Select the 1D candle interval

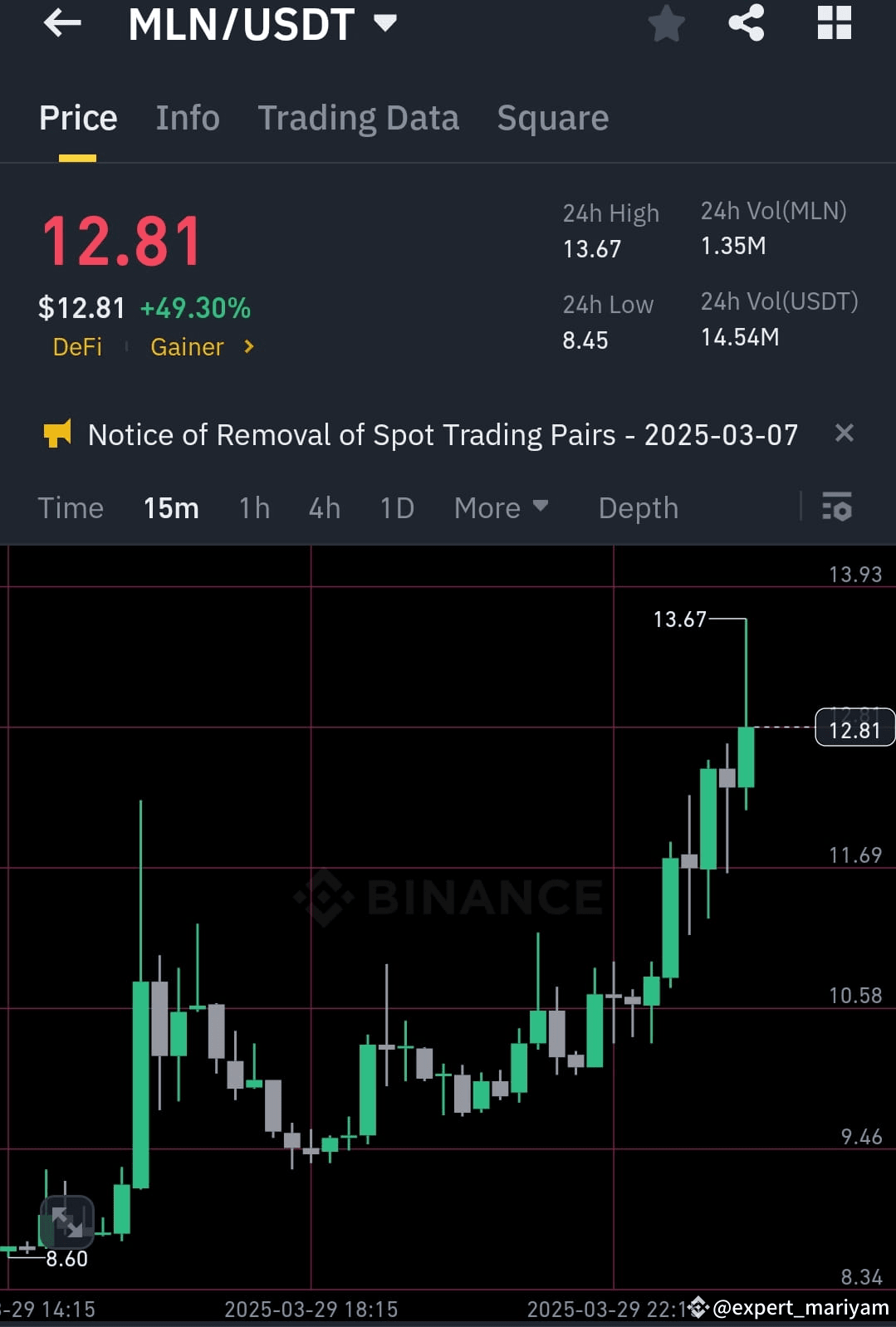click(396, 507)
